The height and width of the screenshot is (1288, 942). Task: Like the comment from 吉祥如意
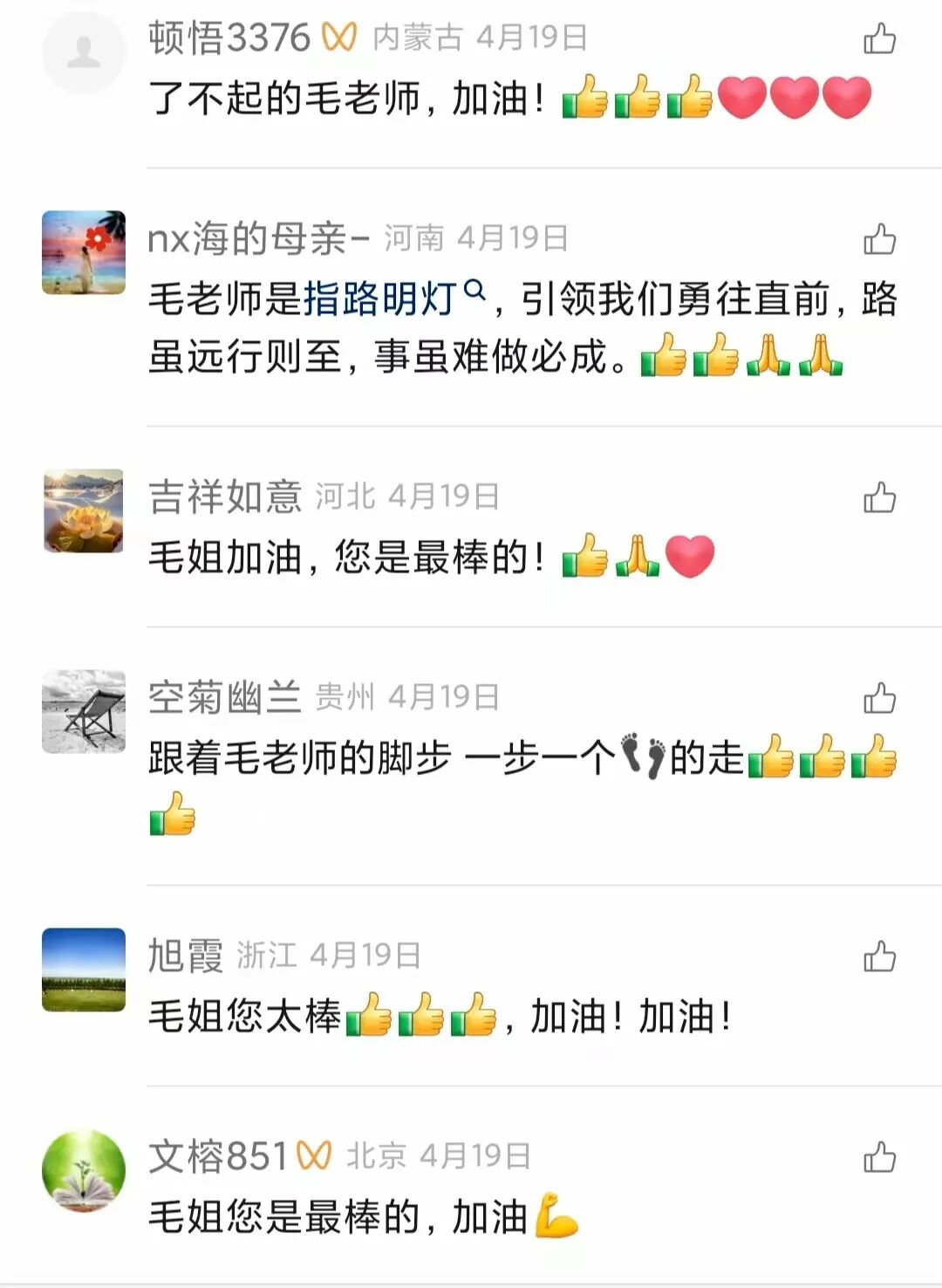click(879, 497)
